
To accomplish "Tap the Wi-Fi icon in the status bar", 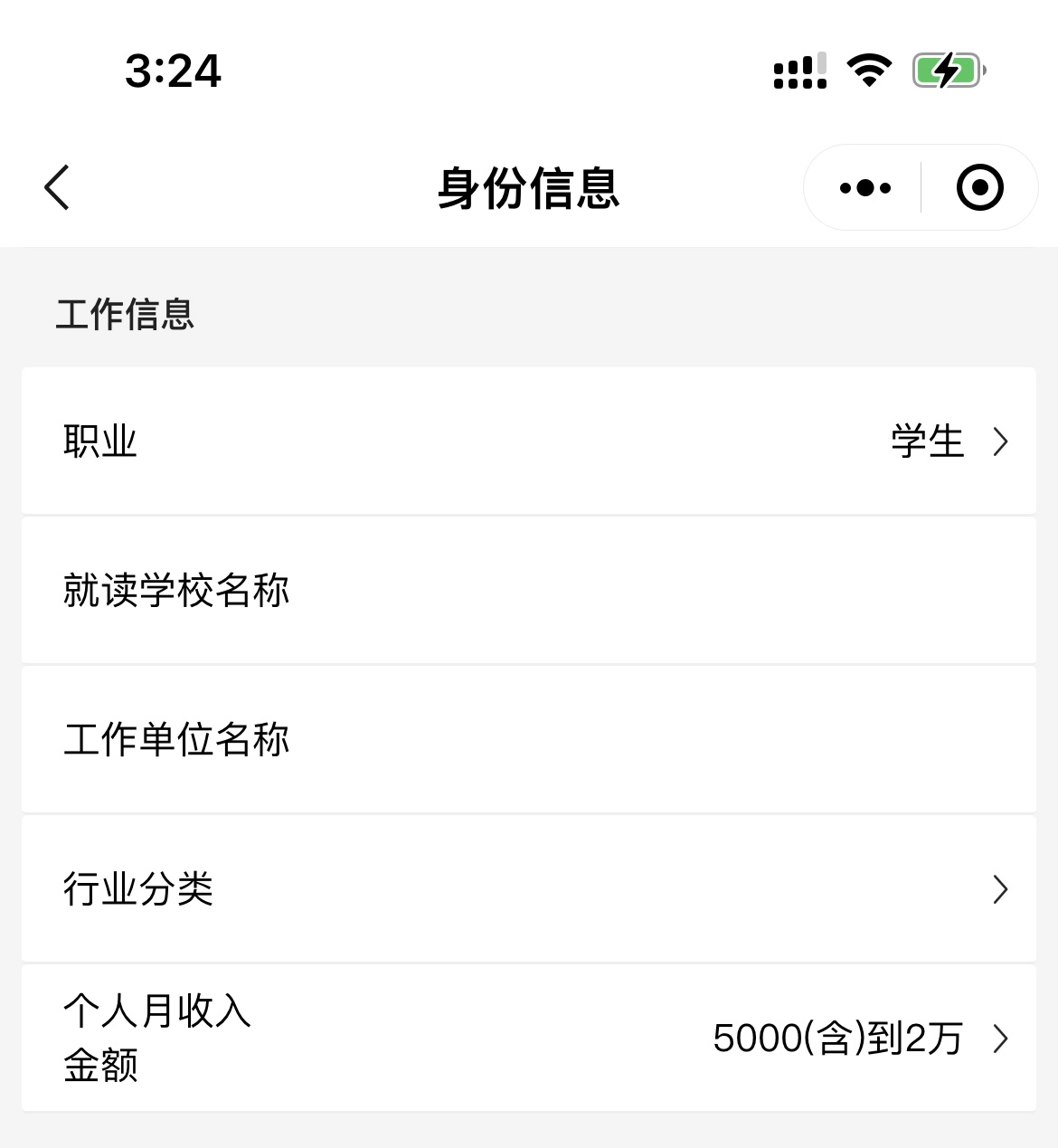I will click(867, 68).
